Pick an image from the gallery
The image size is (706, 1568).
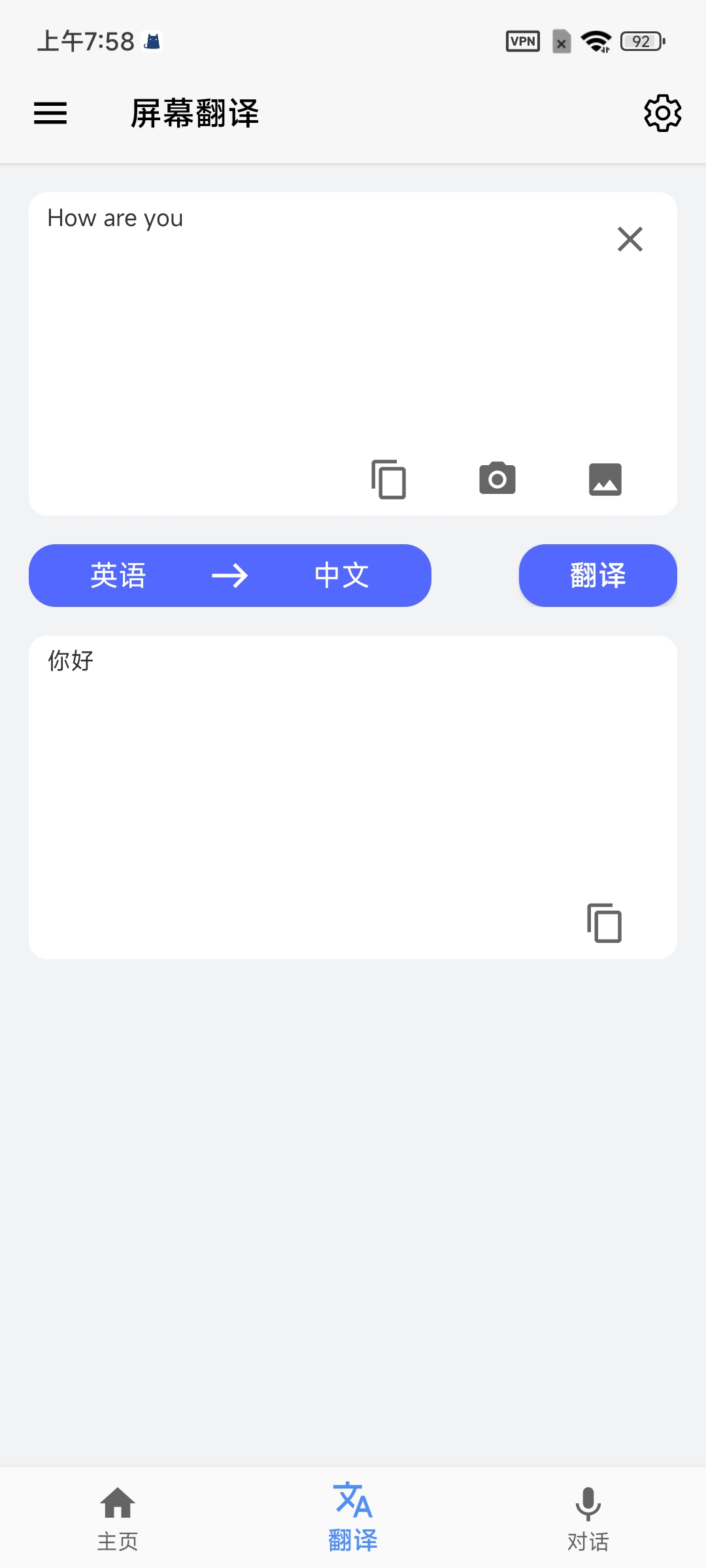605,480
